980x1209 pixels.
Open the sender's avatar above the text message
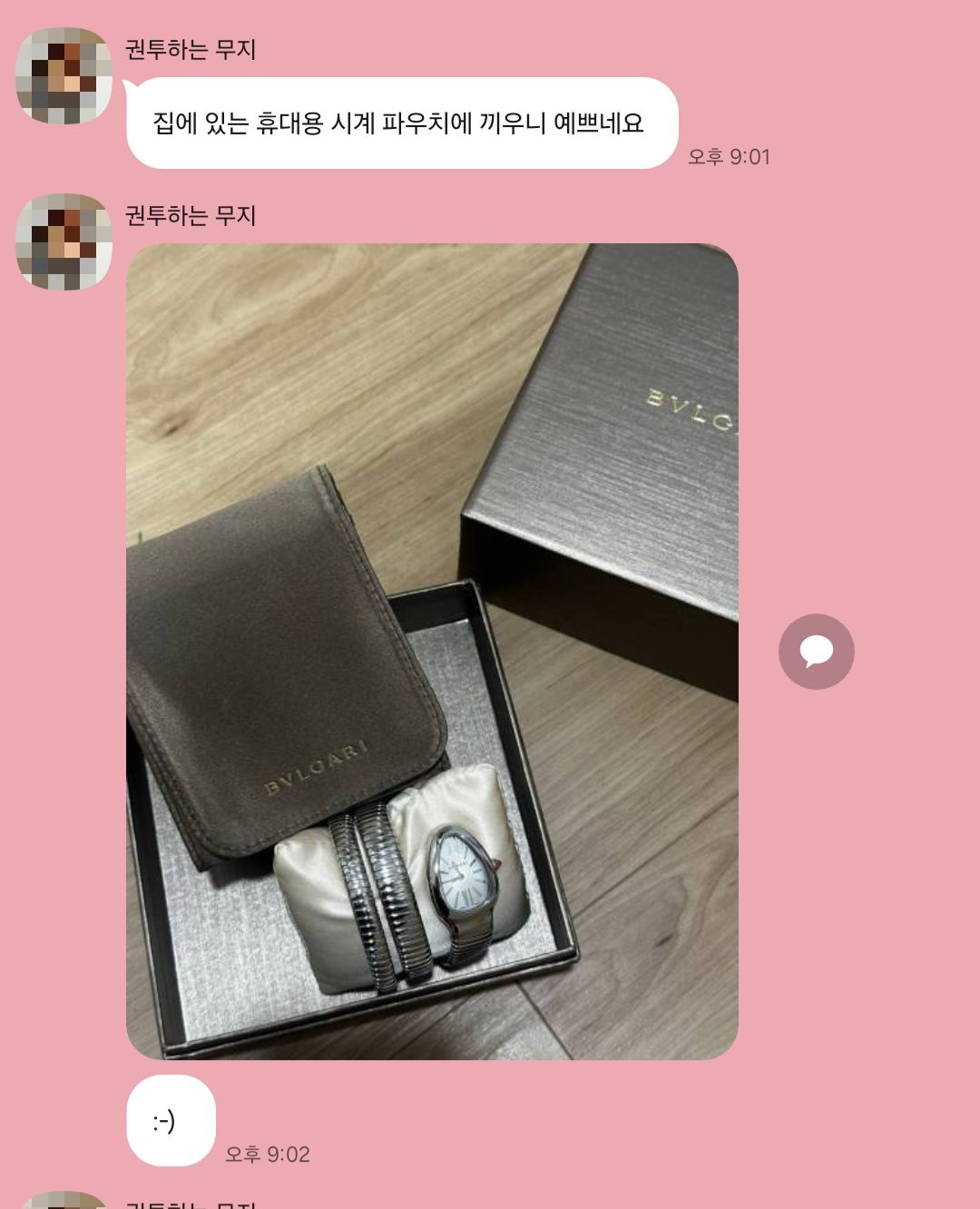pos(64,75)
